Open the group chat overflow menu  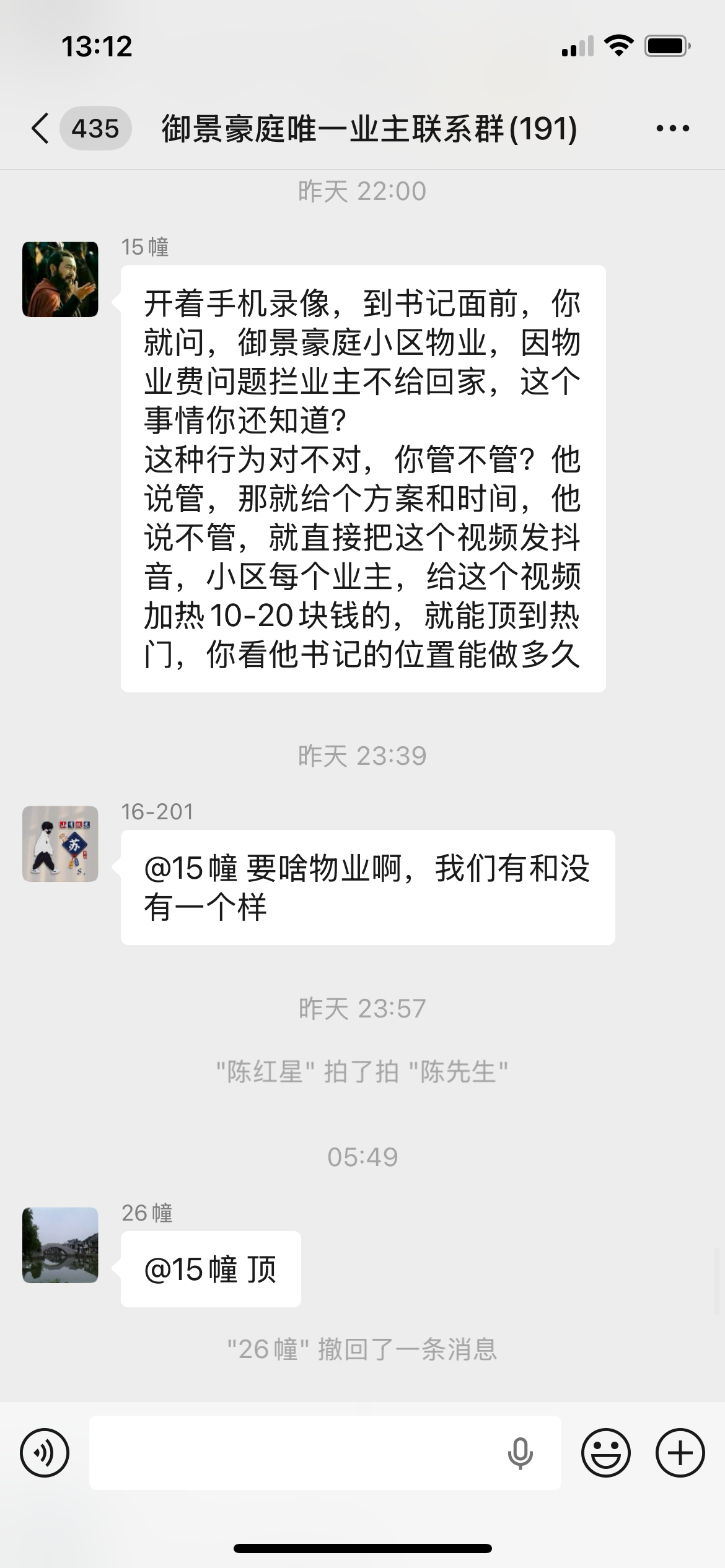(x=672, y=129)
